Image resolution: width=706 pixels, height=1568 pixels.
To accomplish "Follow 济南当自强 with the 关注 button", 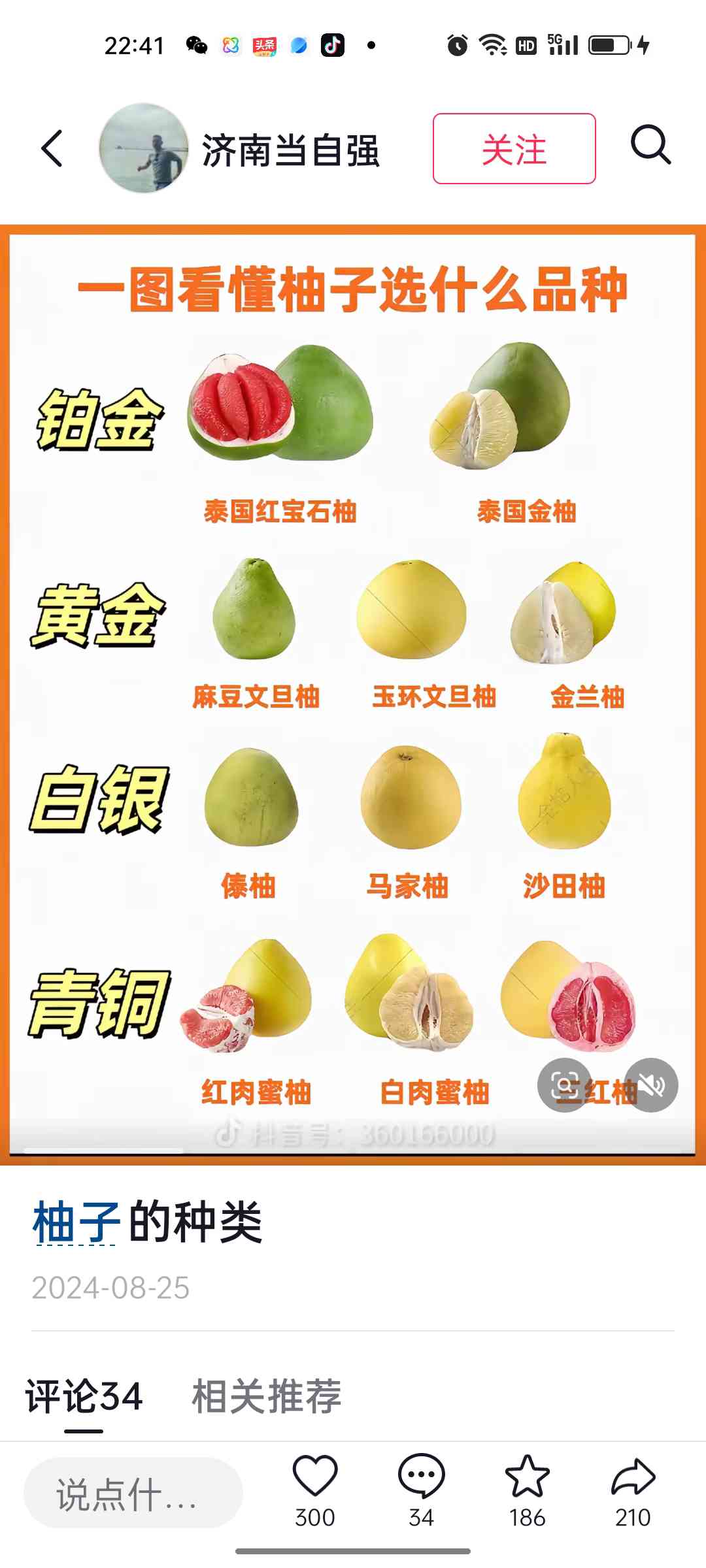I will 514,148.
